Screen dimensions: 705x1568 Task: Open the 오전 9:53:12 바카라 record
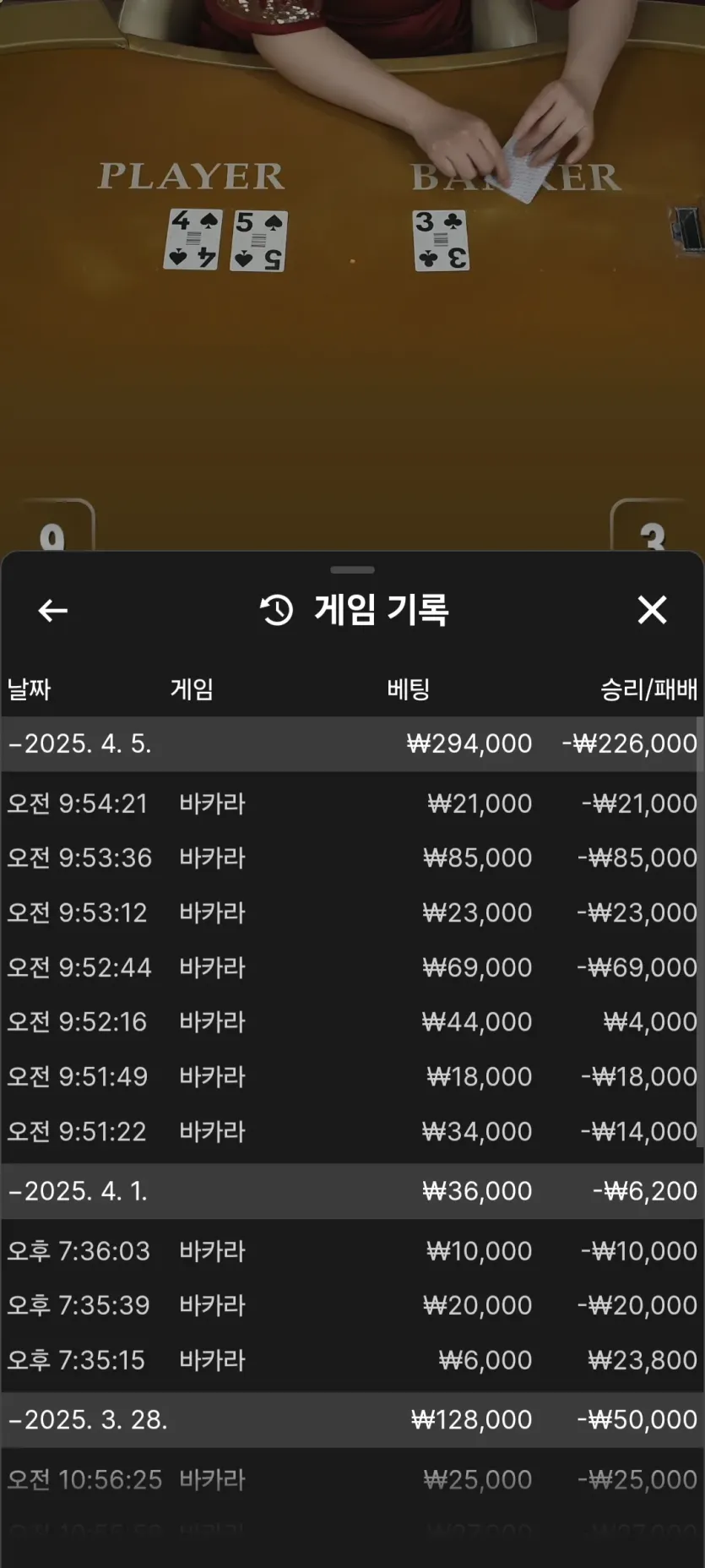click(x=352, y=912)
